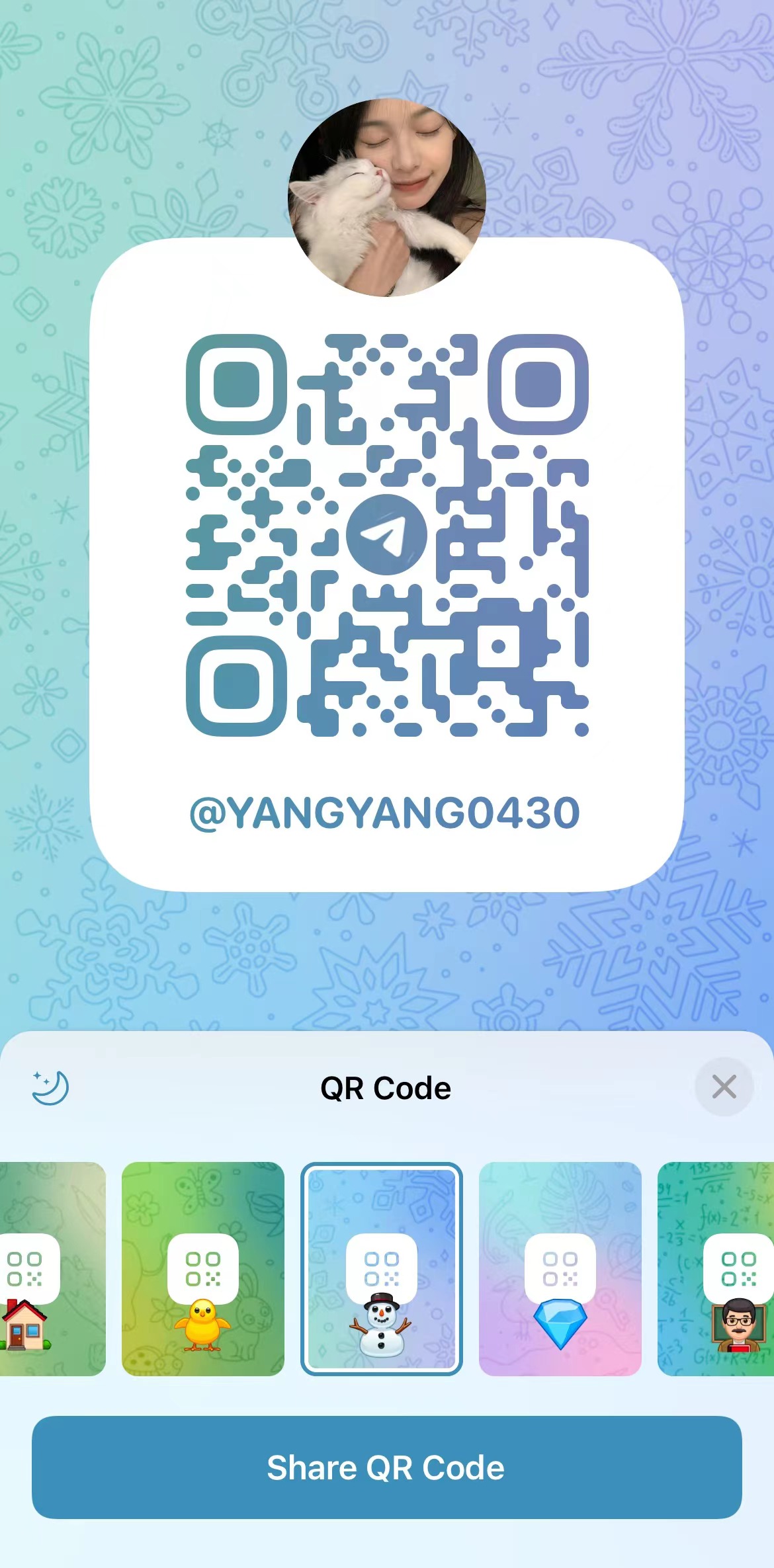Share QR Code
The image size is (774, 1568).
point(386,1467)
